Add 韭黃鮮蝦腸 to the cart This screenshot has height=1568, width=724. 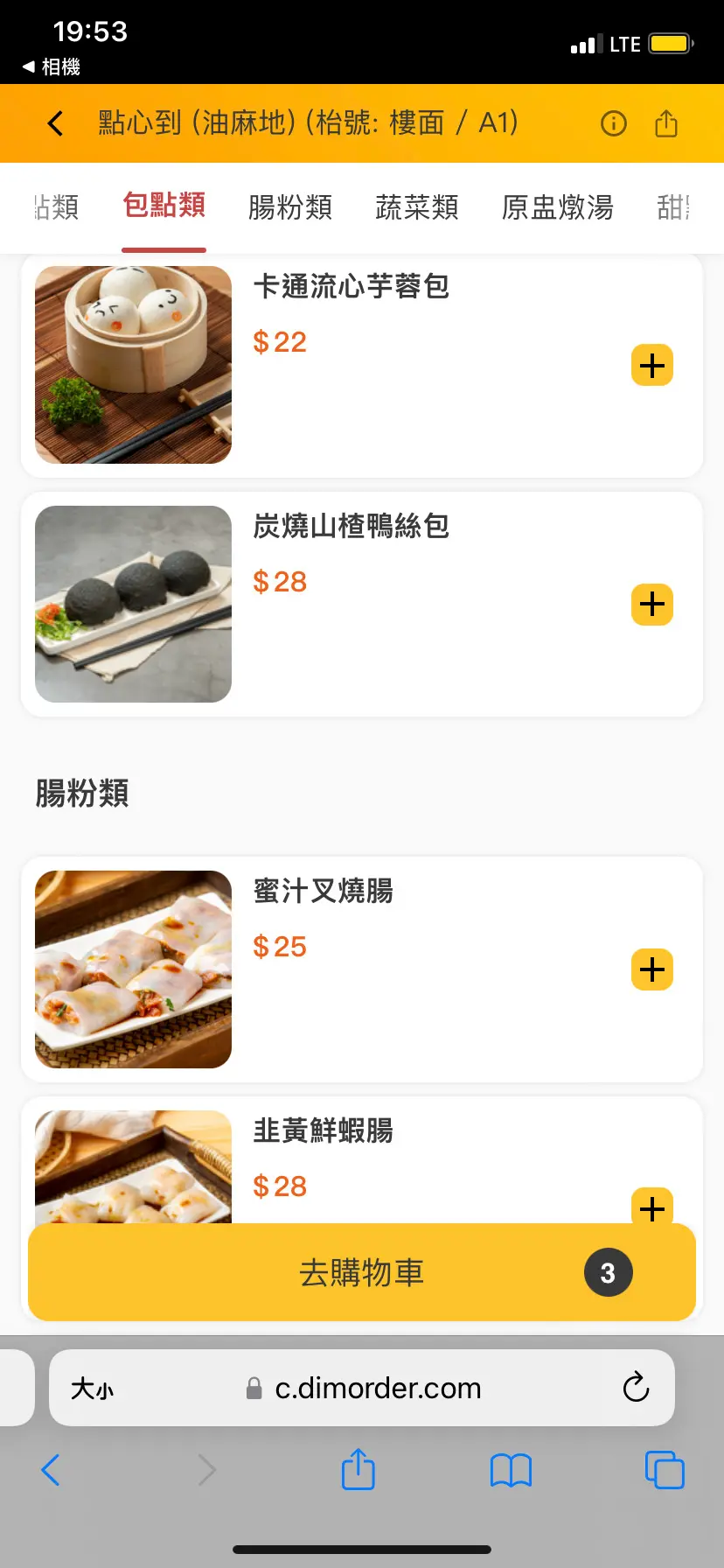coord(652,1207)
